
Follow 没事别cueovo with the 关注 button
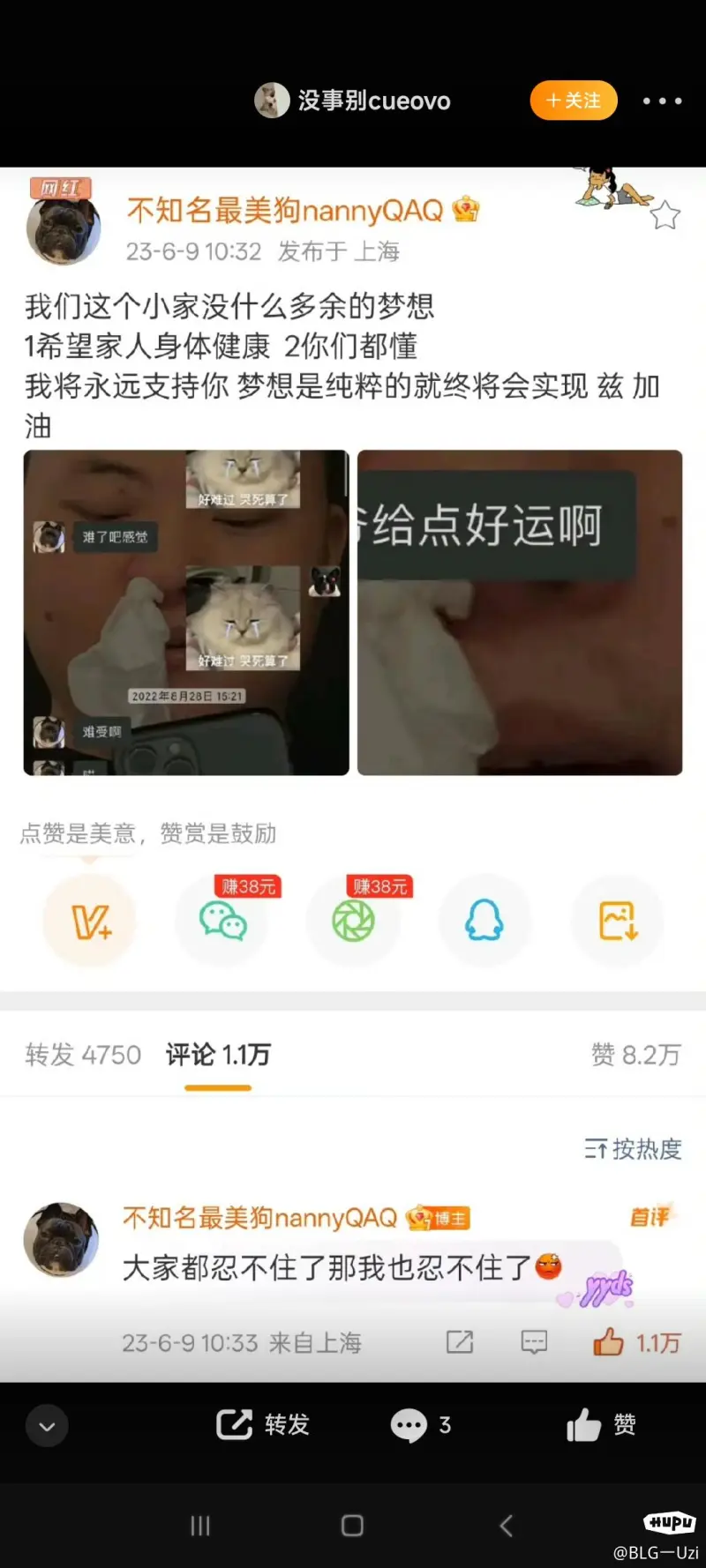[x=574, y=101]
